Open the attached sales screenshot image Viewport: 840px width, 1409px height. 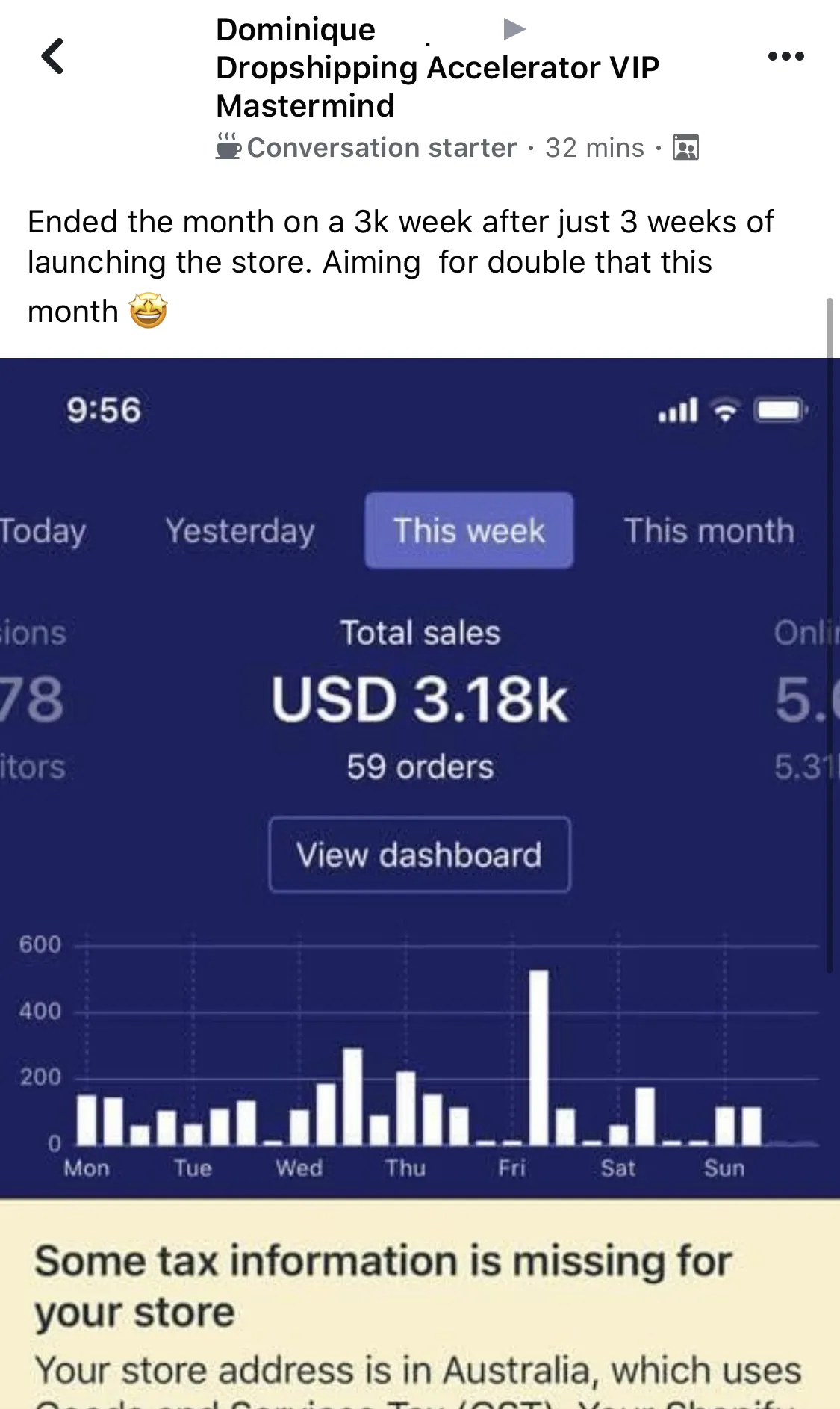coord(420,777)
